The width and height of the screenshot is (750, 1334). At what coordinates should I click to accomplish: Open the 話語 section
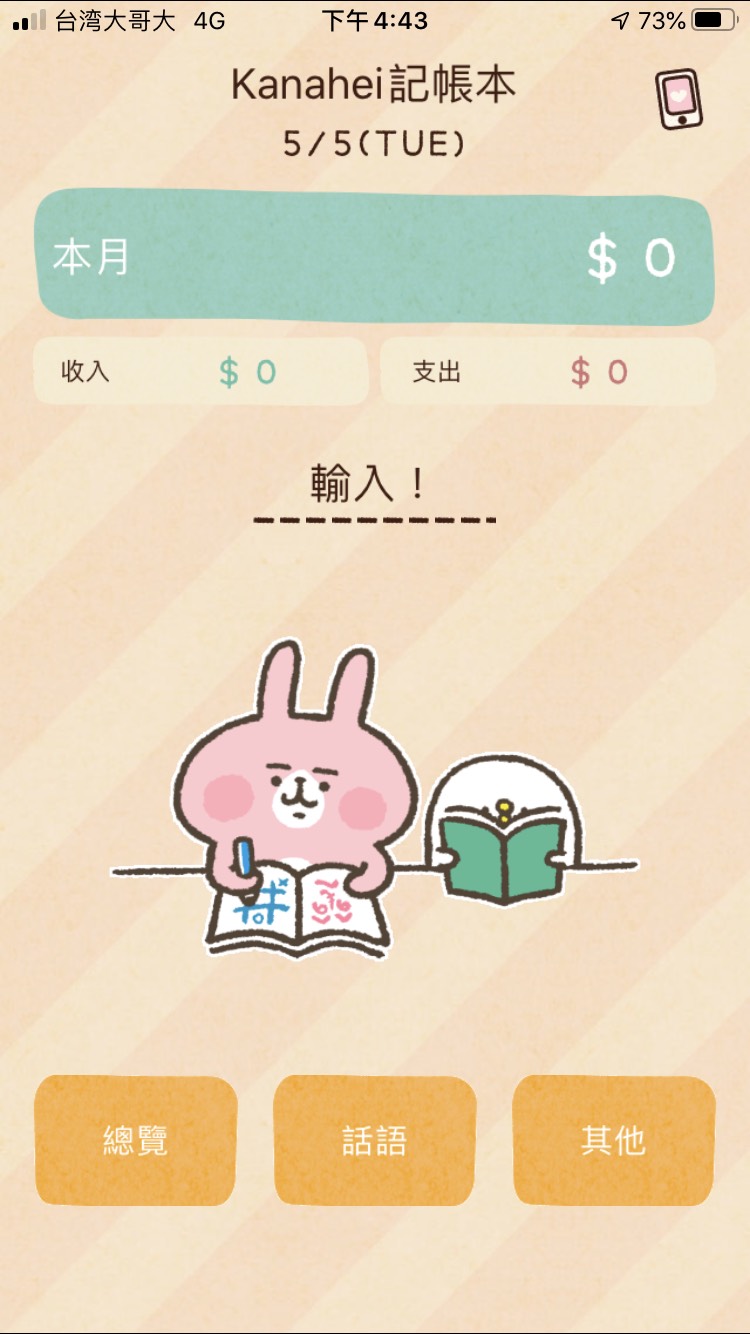coord(374,1140)
